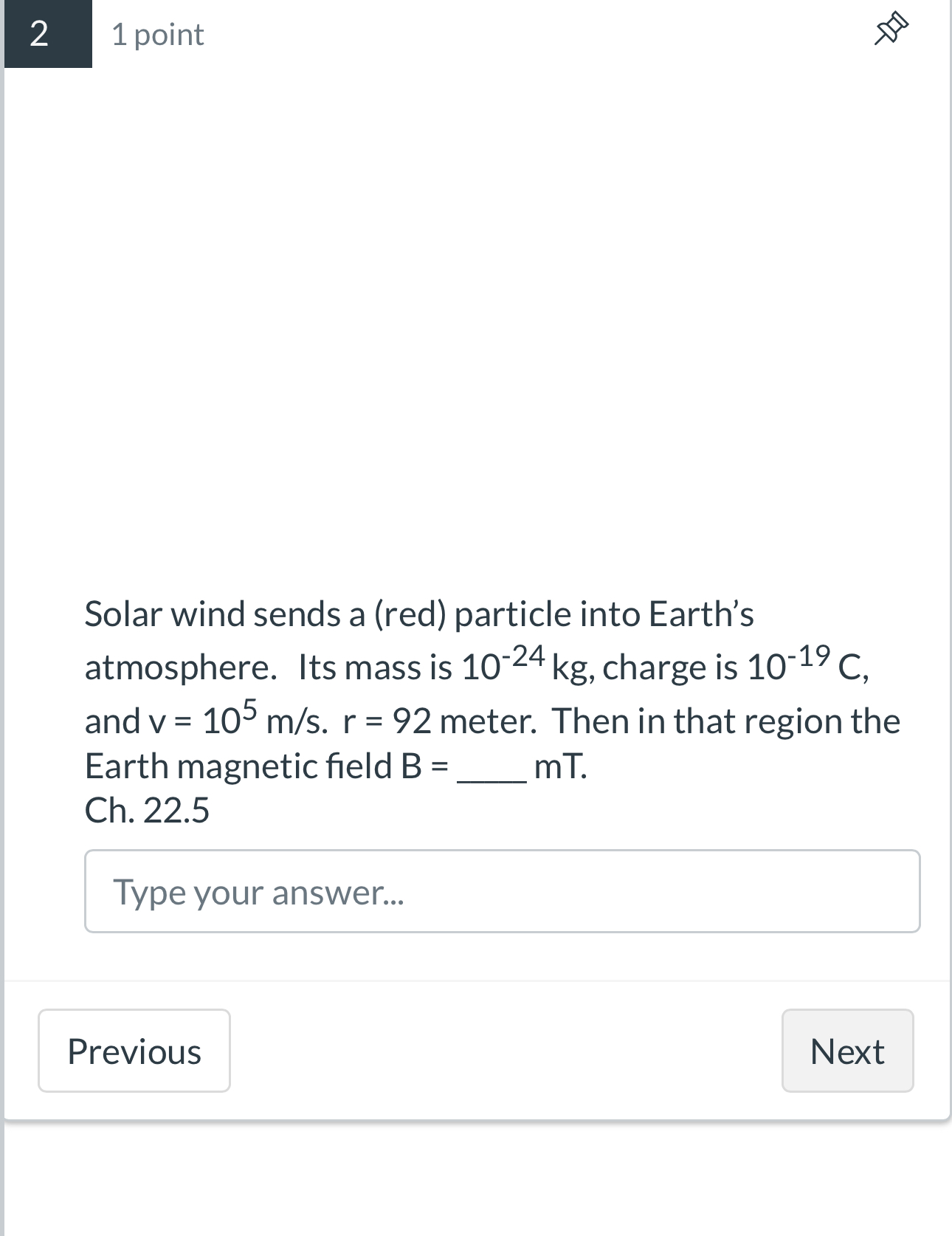Focus the Type your answer field
The image size is (952, 1236).
[502, 891]
